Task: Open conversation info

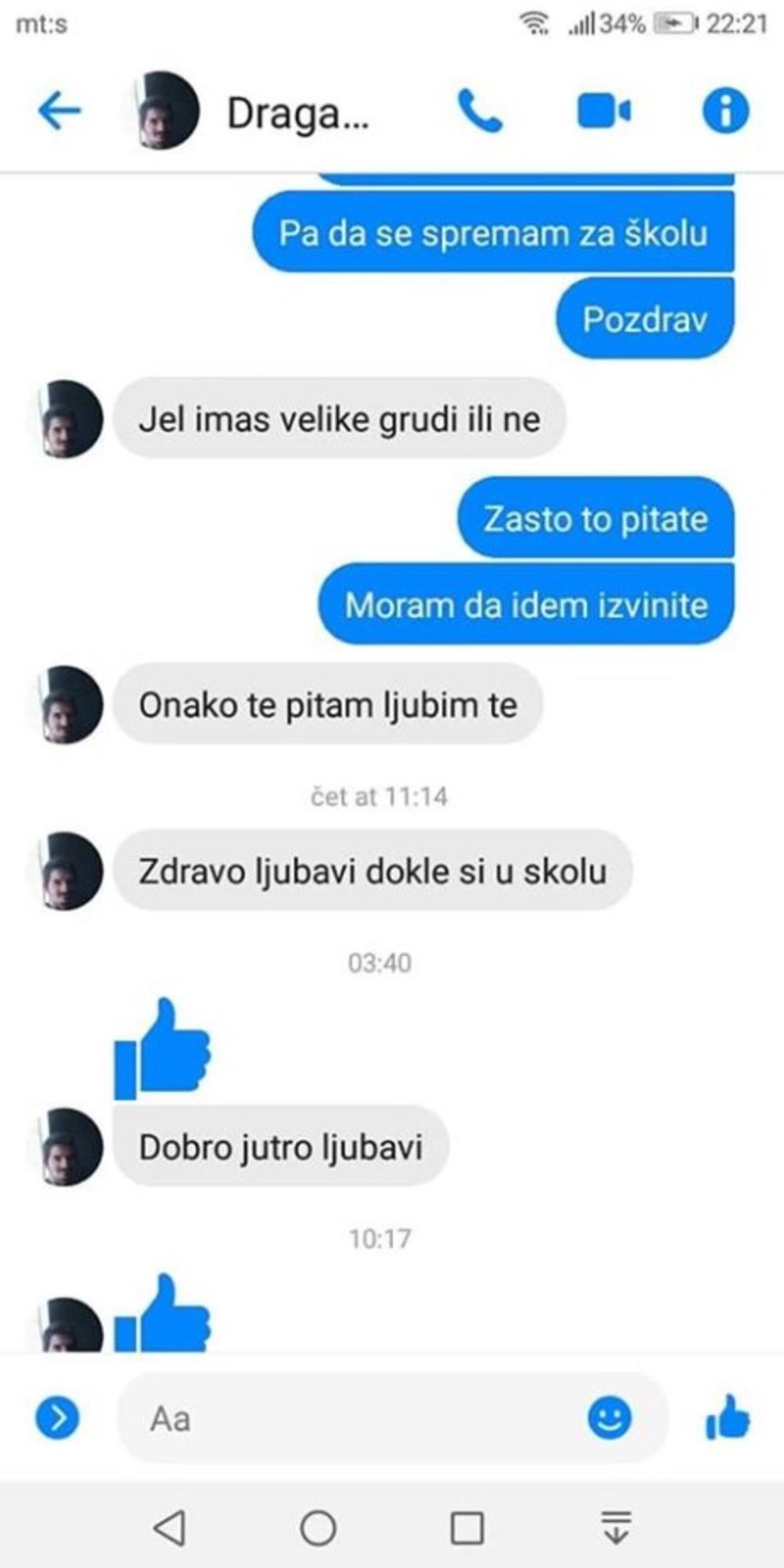Action: [x=725, y=111]
